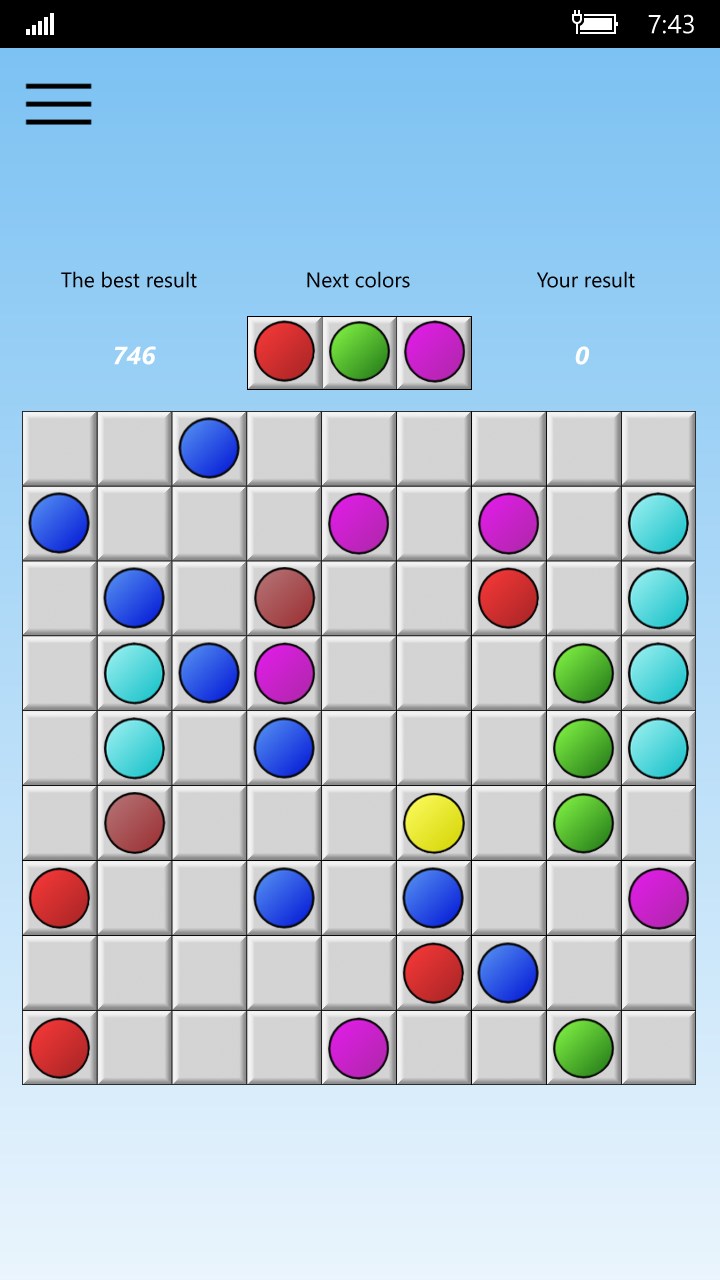
Task: Select the blue ball beside the red ball near bottom
Action: tap(508, 973)
